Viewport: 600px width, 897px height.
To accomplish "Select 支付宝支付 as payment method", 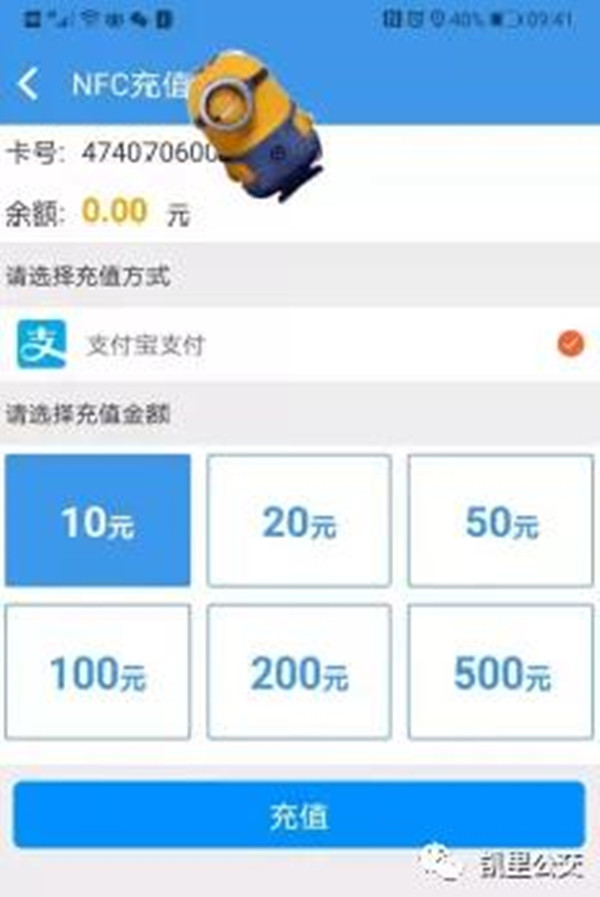I will pyautogui.click(x=300, y=345).
